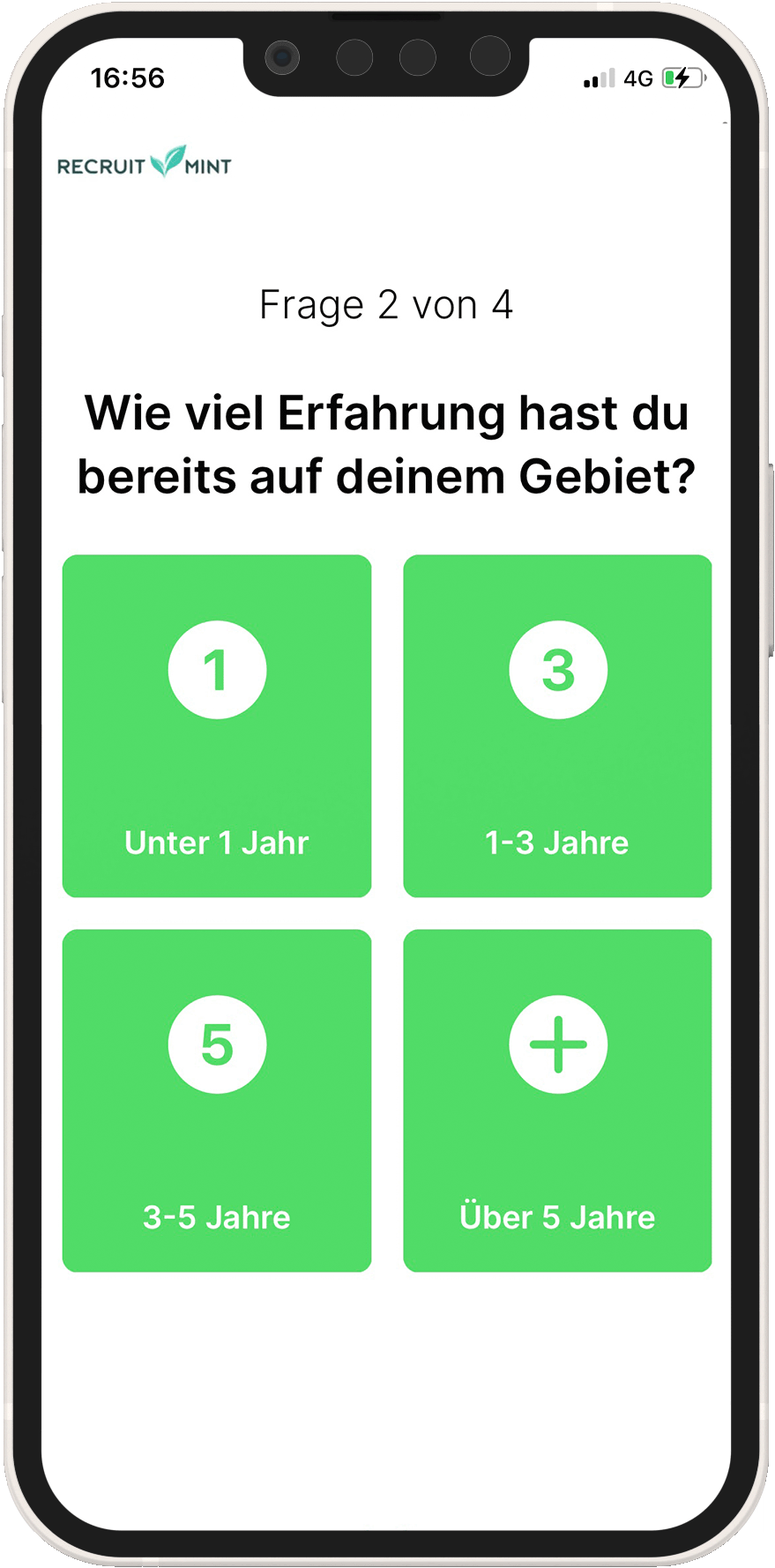Tap Über 5 Jahre option
Viewport: 775px width, 1568px height.
point(557,1100)
